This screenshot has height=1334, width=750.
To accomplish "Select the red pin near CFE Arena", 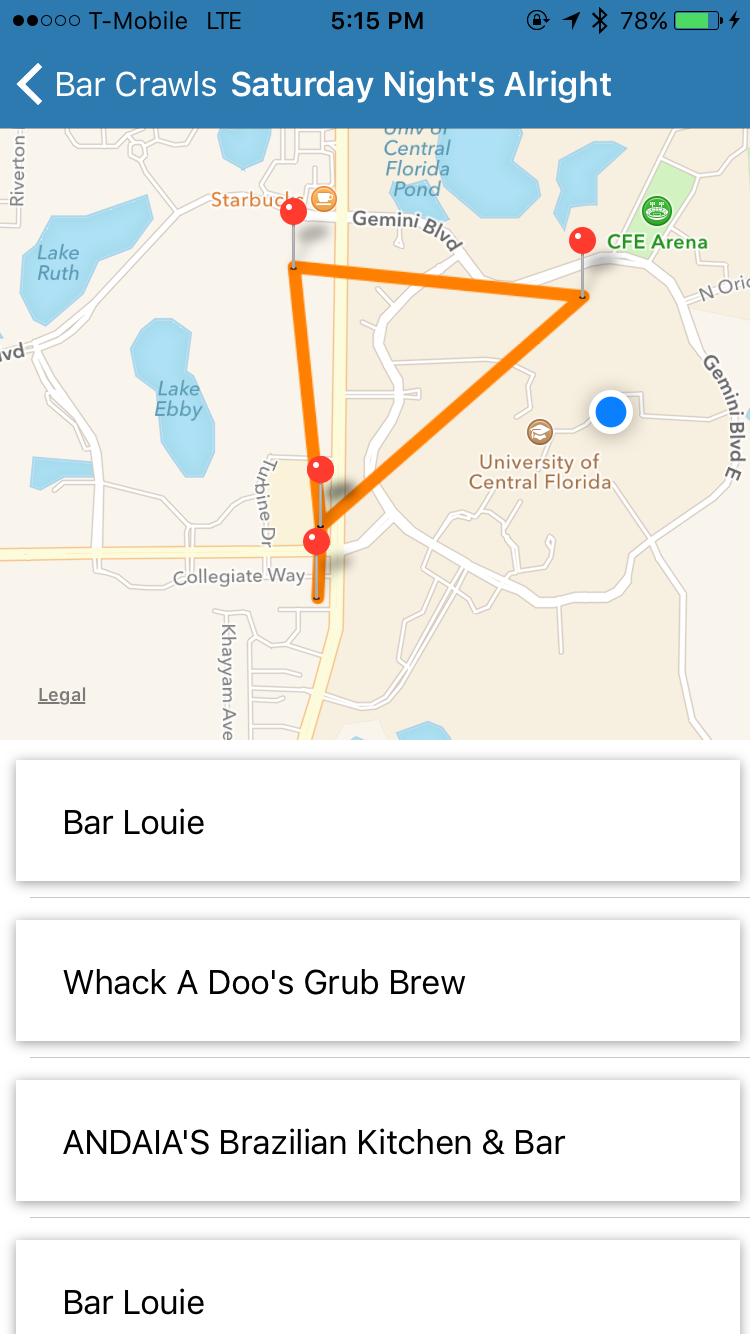I will 582,240.
